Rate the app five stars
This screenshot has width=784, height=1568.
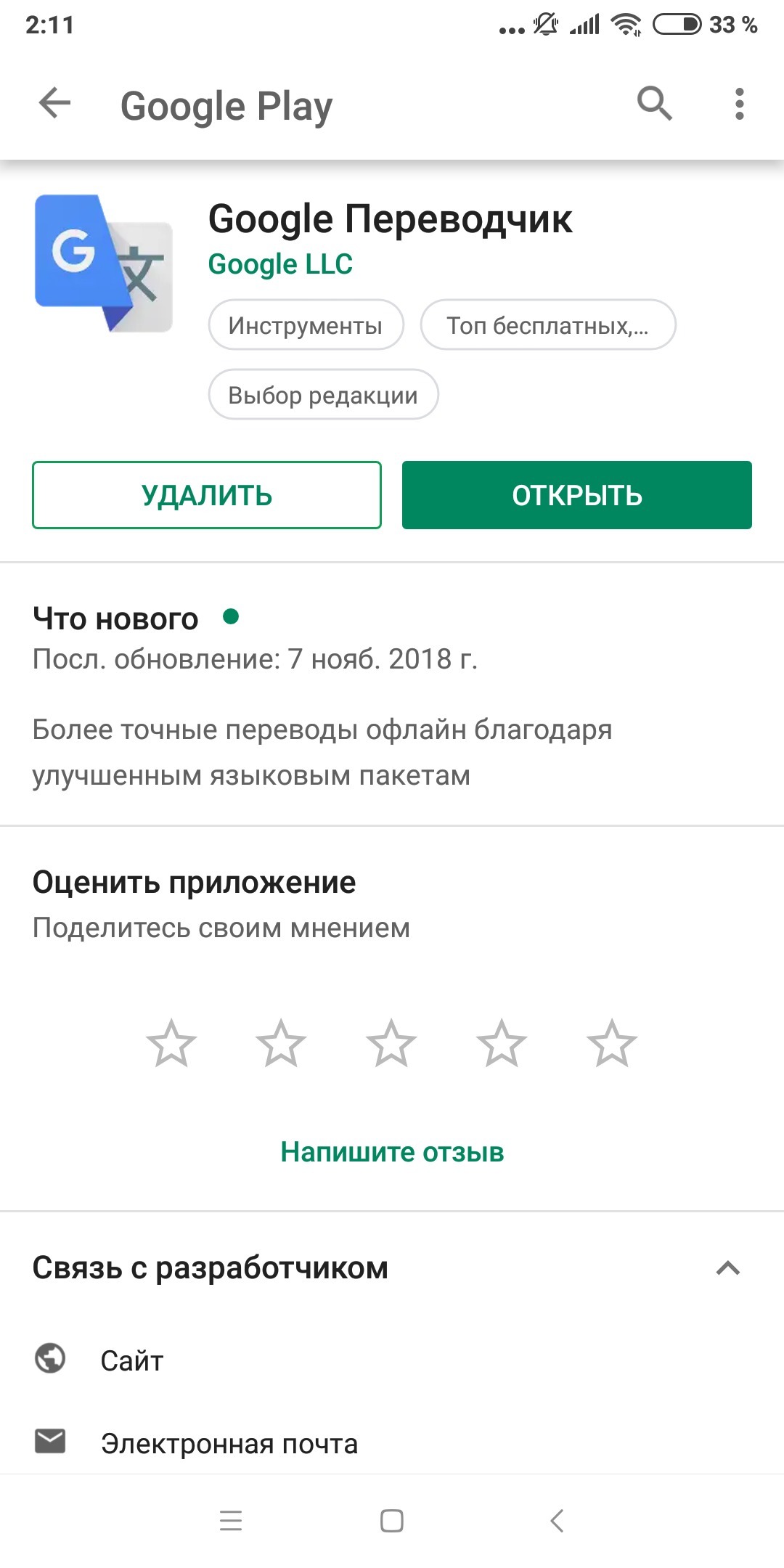coord(612,1044)
